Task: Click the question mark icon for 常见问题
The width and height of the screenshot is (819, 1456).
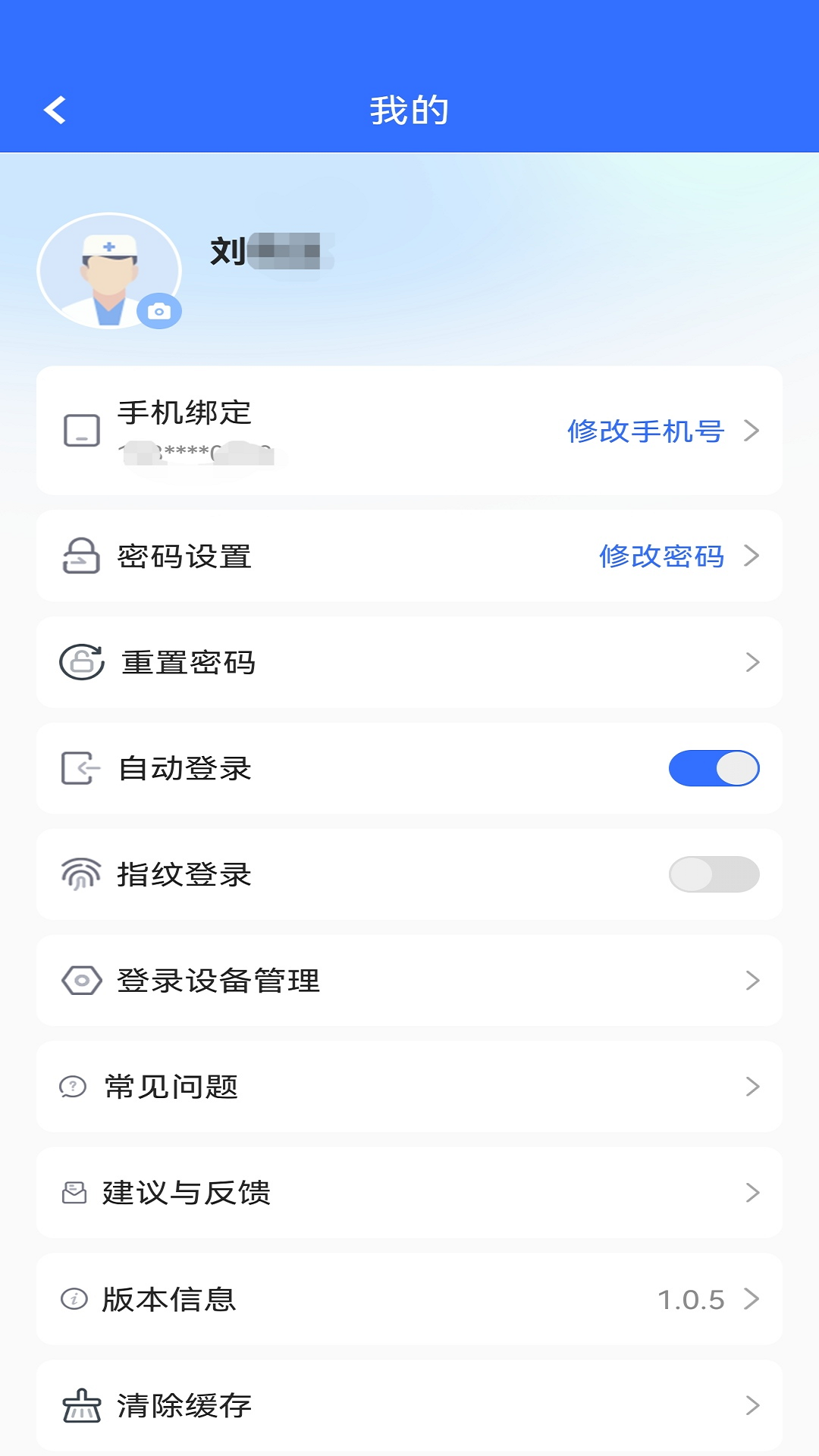Action: click(x=71, y=1087)
